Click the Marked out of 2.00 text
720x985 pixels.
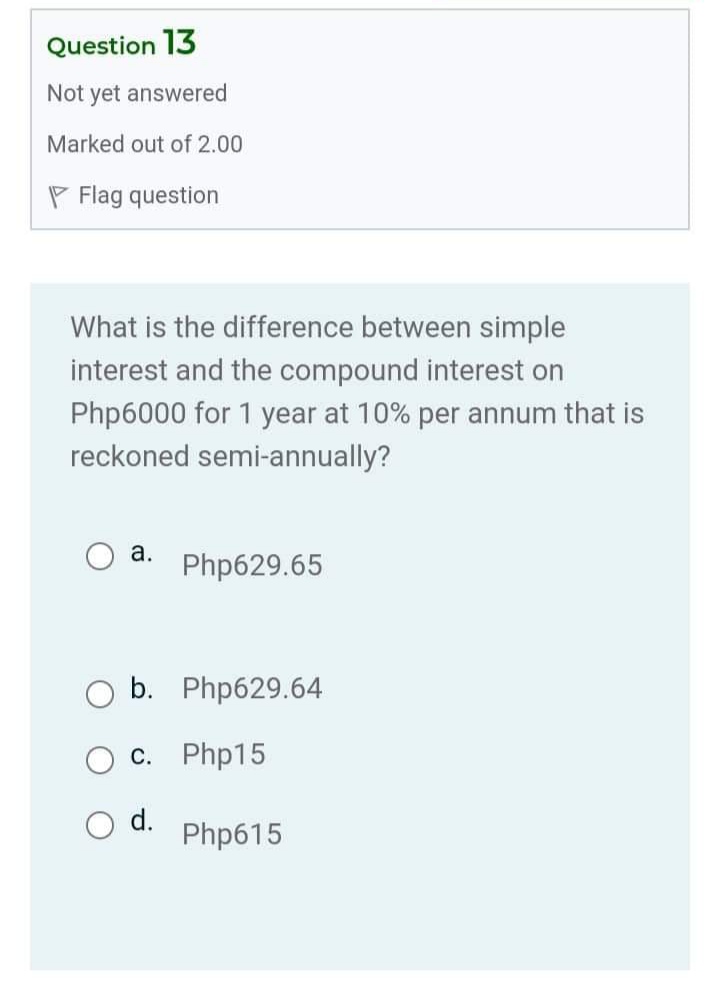pos(145,144)
